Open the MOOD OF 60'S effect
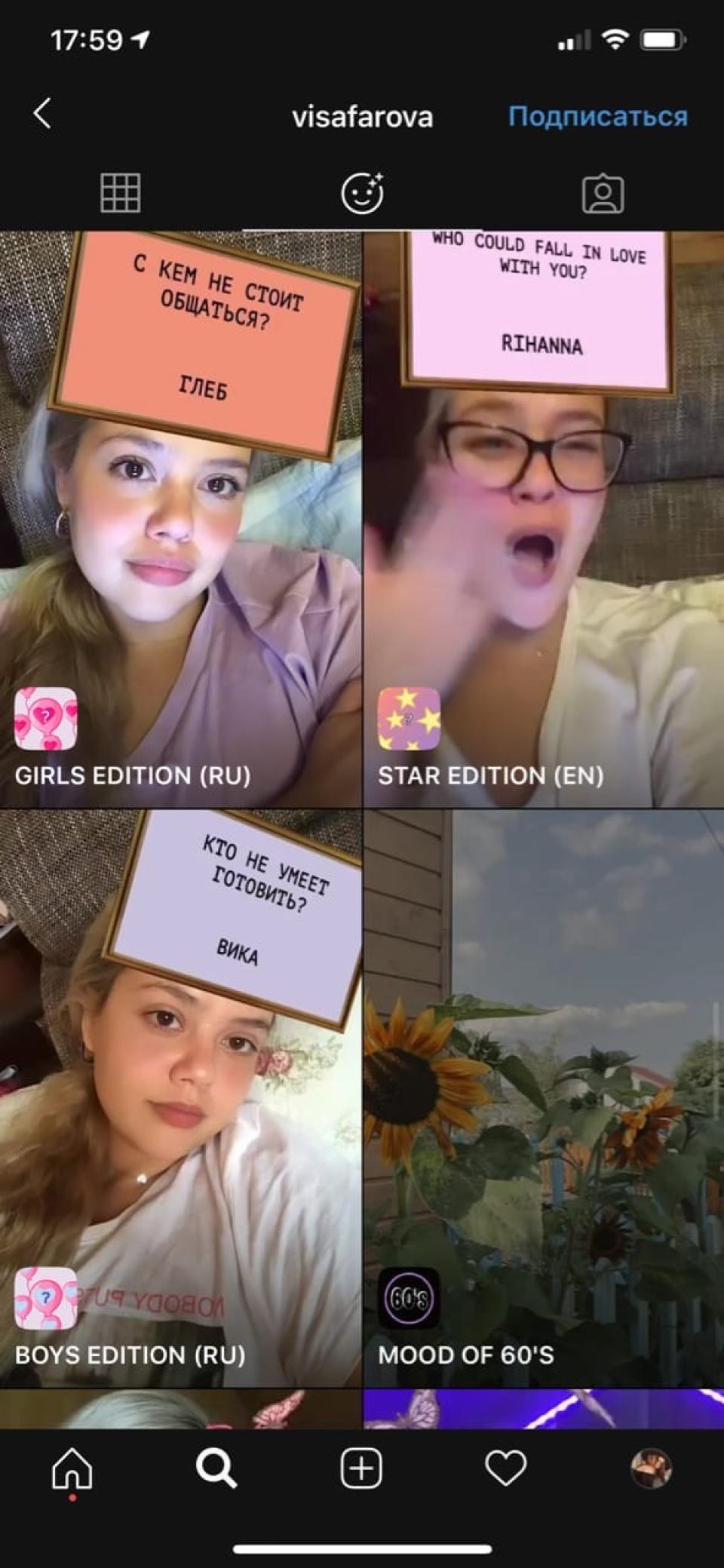The image size is (724, 1568). [x=543, y=1097]
